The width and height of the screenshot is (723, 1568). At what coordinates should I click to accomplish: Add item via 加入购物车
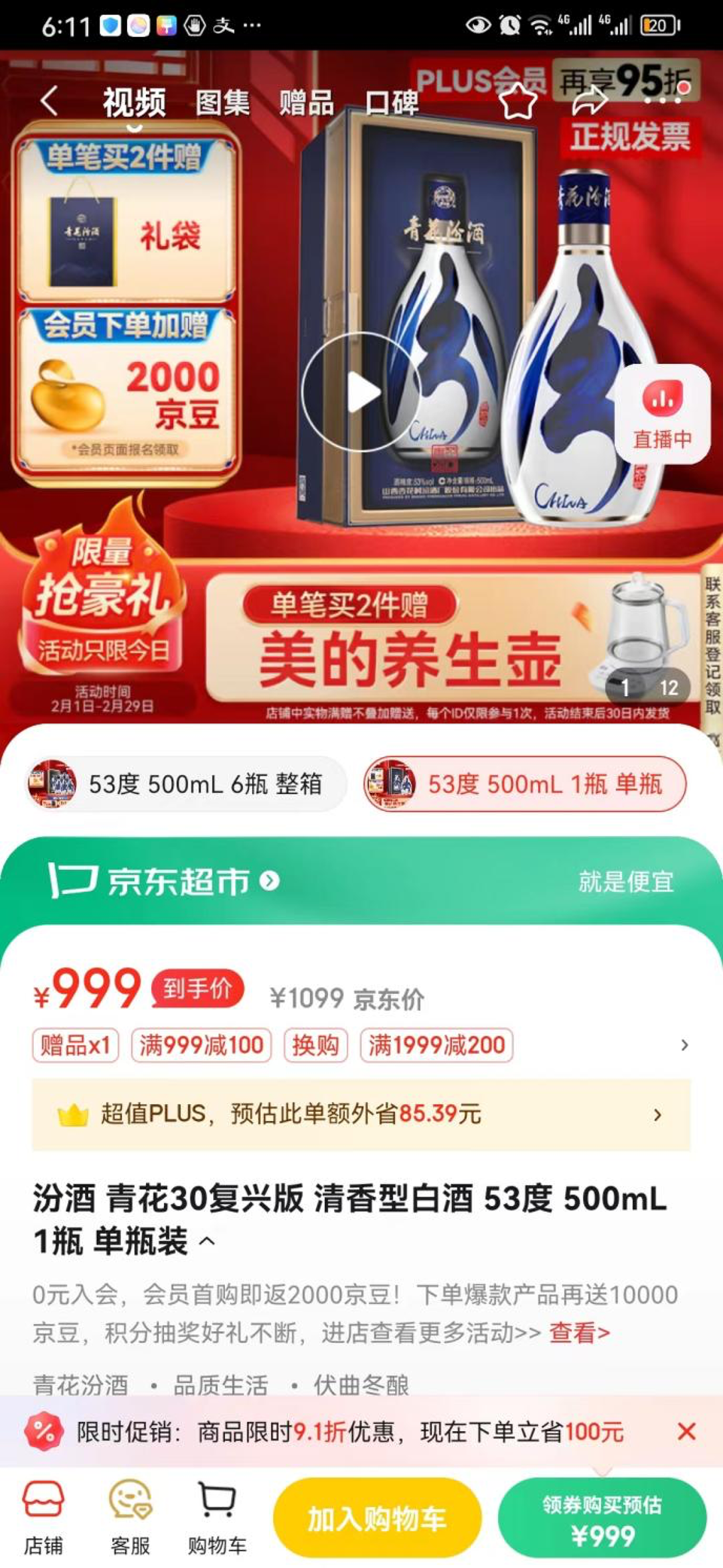click(377, 1518)
